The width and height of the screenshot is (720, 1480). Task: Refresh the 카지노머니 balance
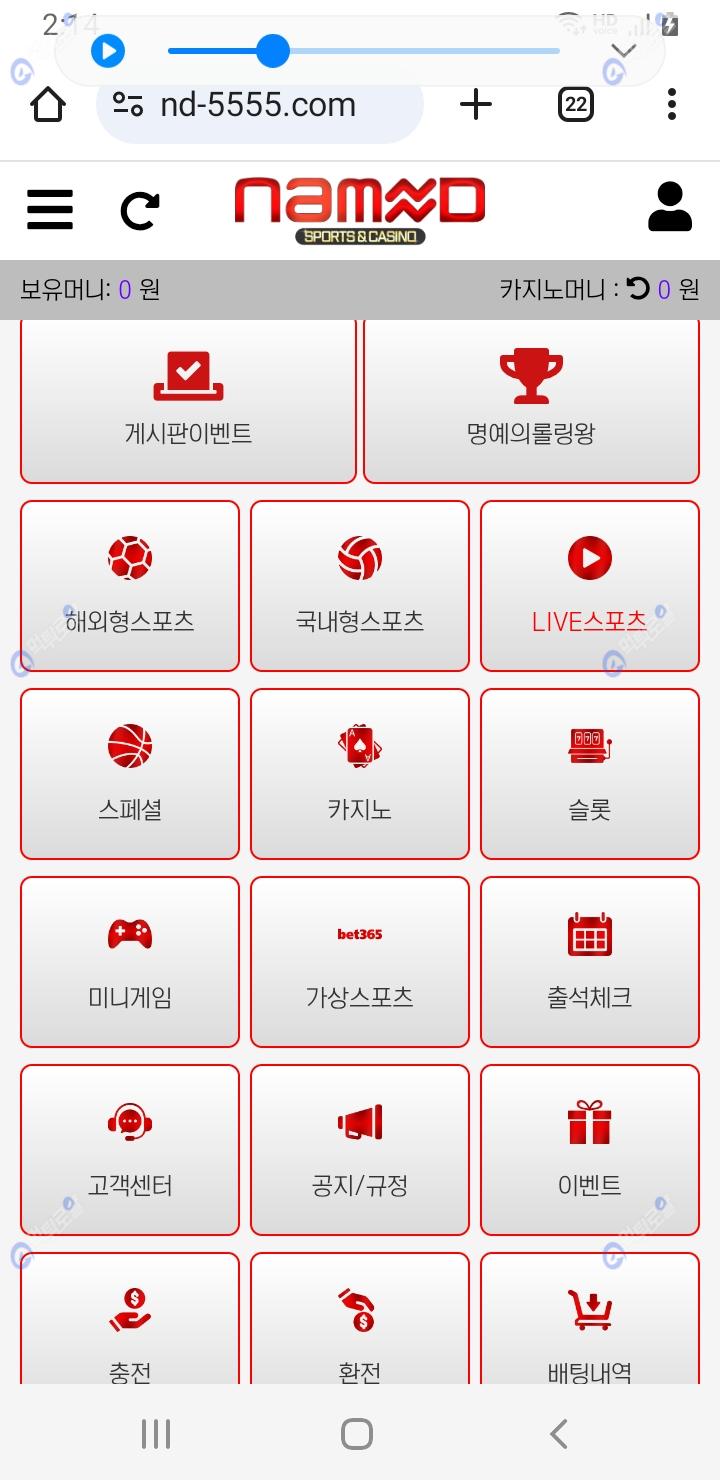click(638, 289)
